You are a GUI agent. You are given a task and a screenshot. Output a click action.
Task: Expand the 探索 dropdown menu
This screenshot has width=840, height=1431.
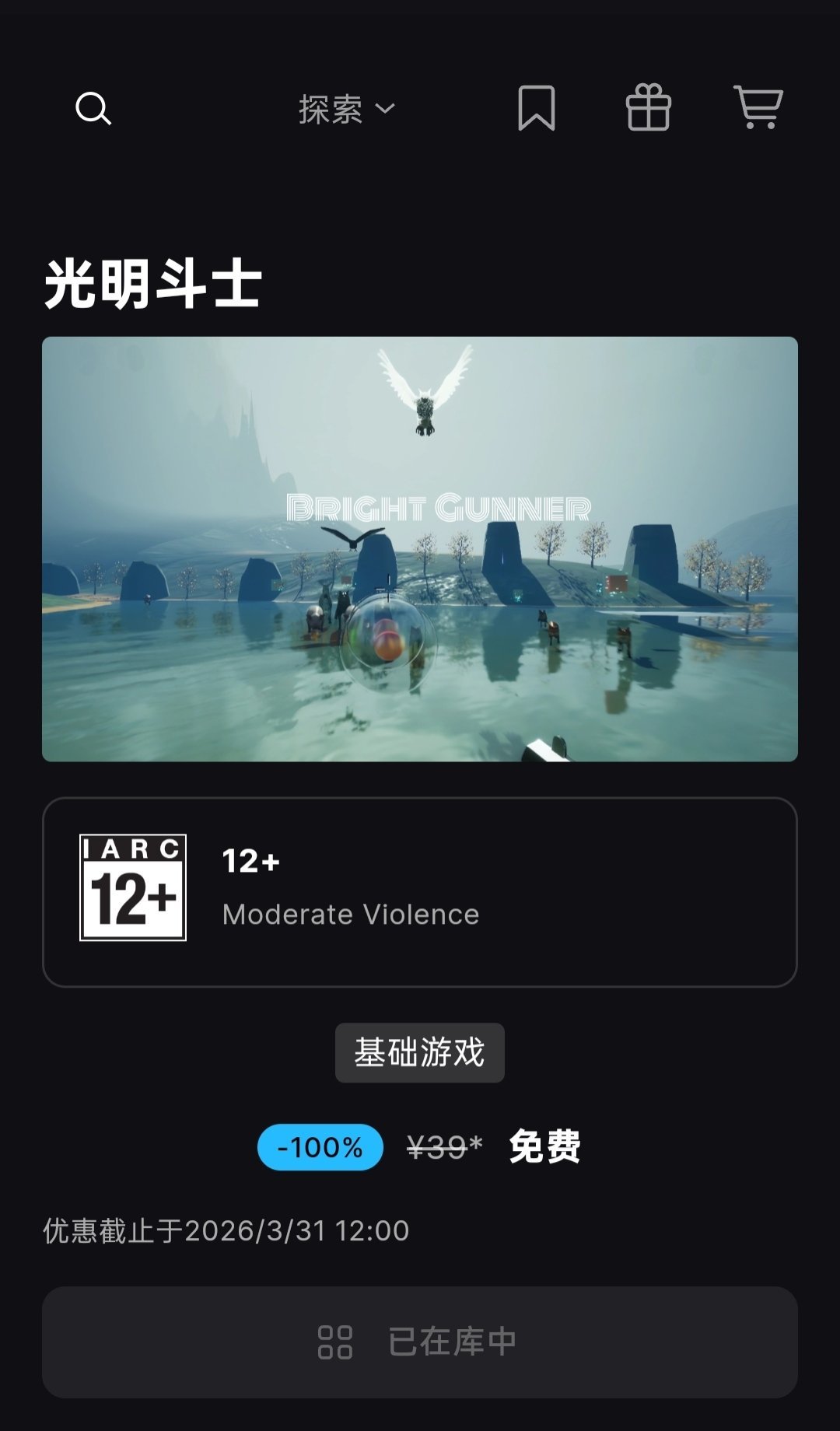pyautogui.click(x=347, y=109)
